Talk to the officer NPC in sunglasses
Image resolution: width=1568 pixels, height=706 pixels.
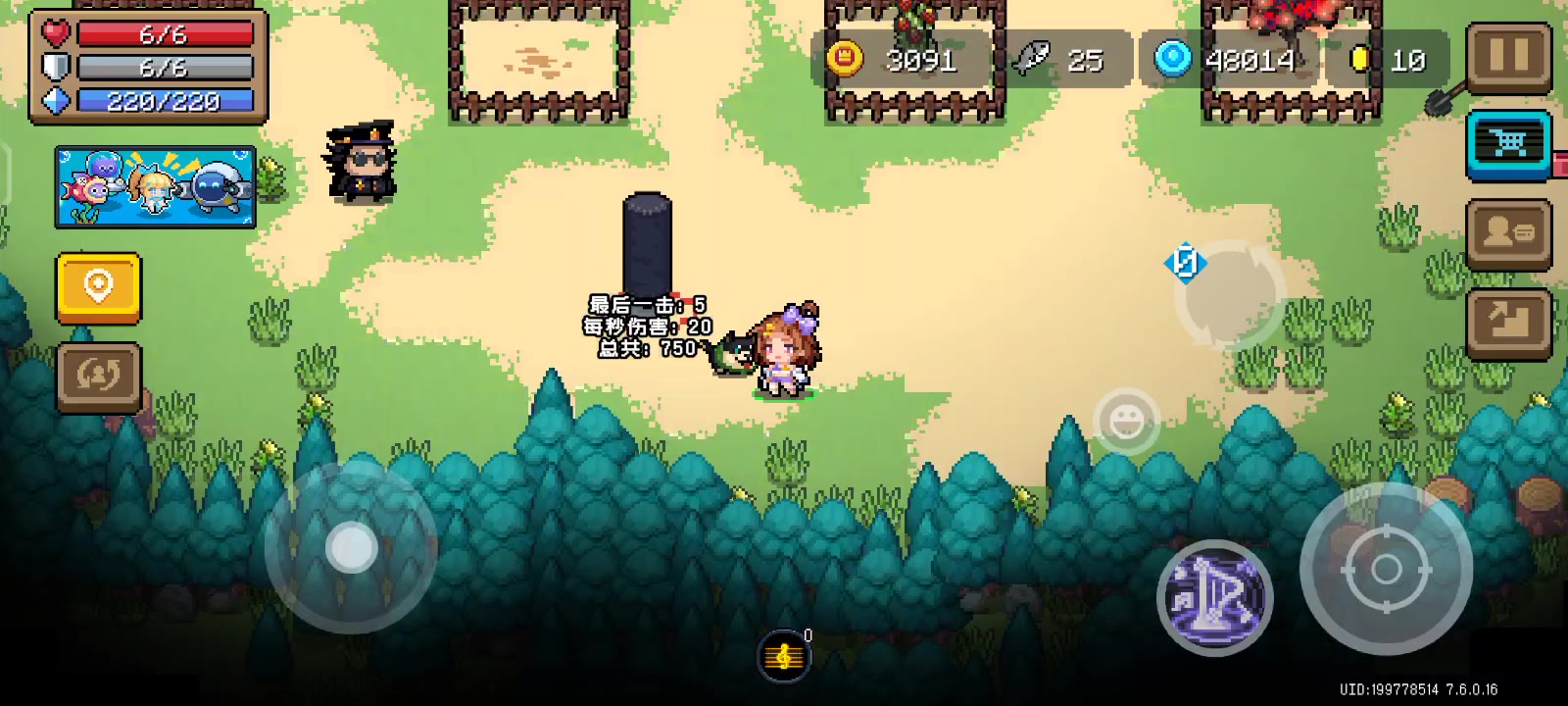point(360,162)
